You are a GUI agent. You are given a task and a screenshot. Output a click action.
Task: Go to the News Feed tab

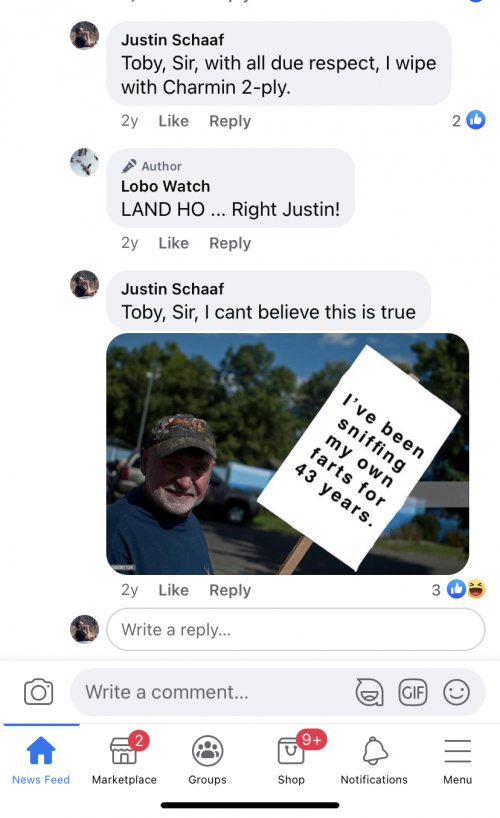[x=41, y=760]
